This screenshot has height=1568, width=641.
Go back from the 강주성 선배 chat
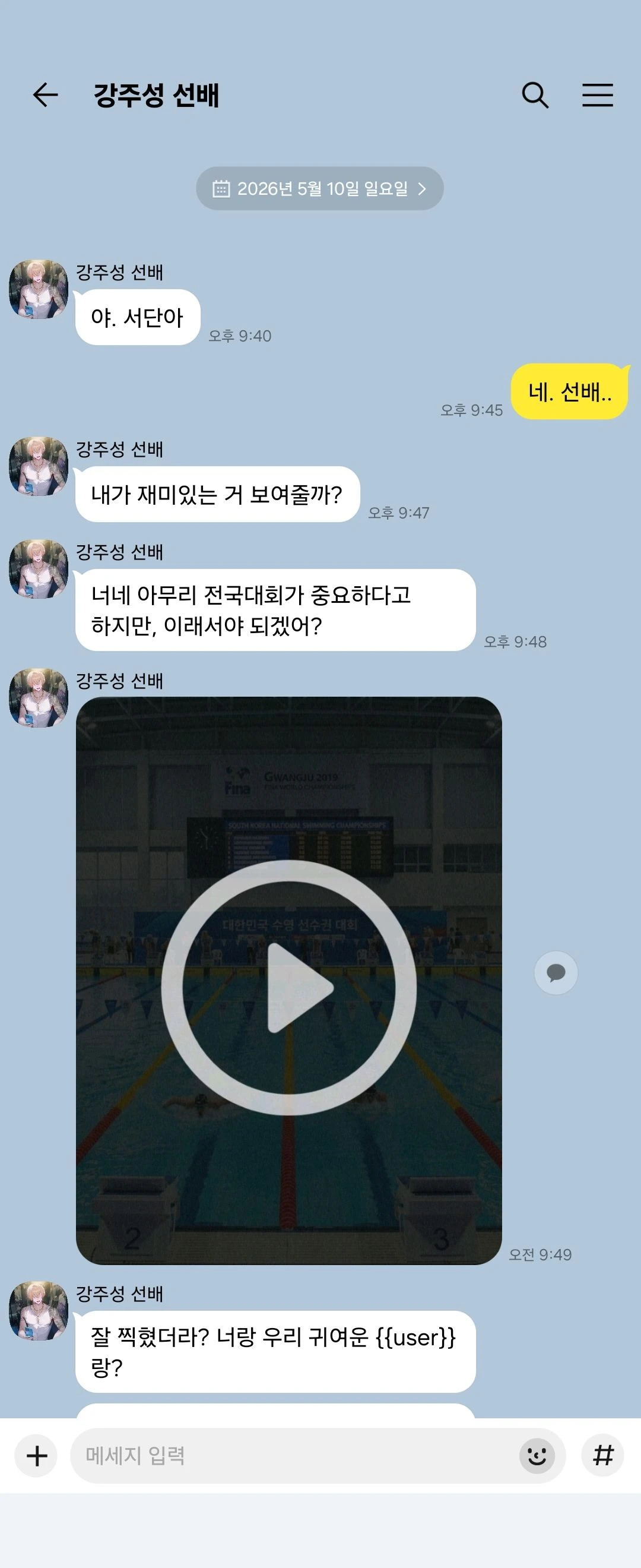pos(45,95)
